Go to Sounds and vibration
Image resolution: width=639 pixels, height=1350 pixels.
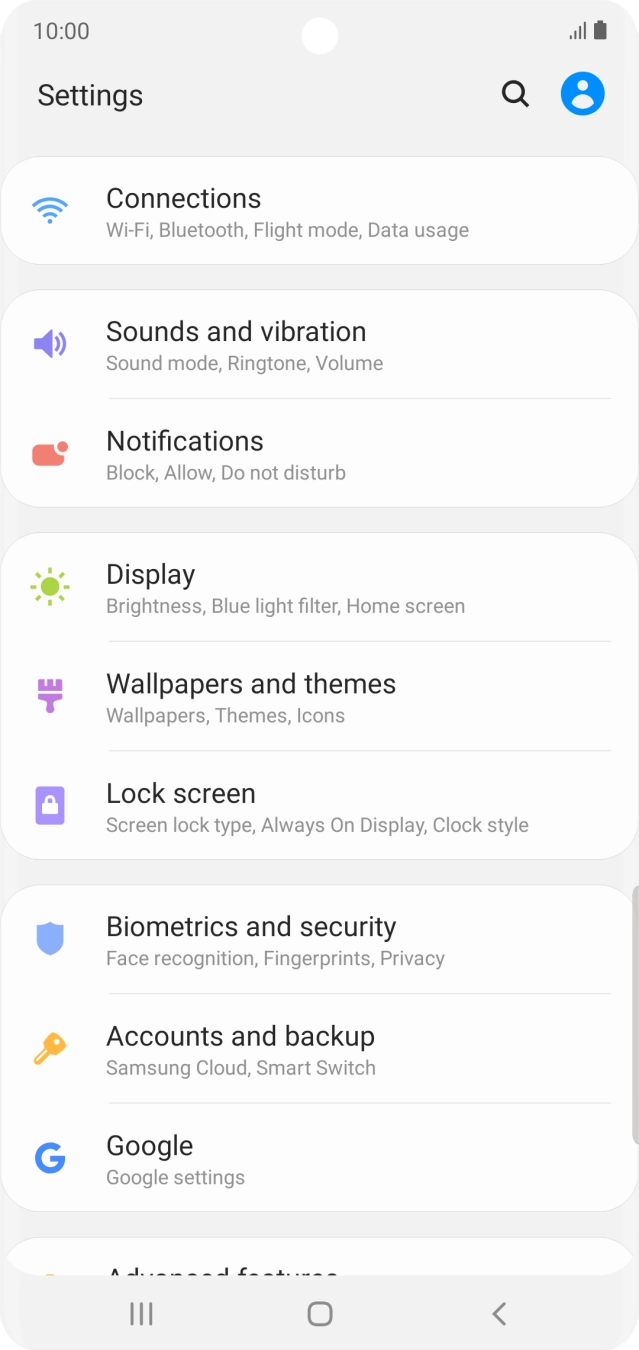(320, 345)
